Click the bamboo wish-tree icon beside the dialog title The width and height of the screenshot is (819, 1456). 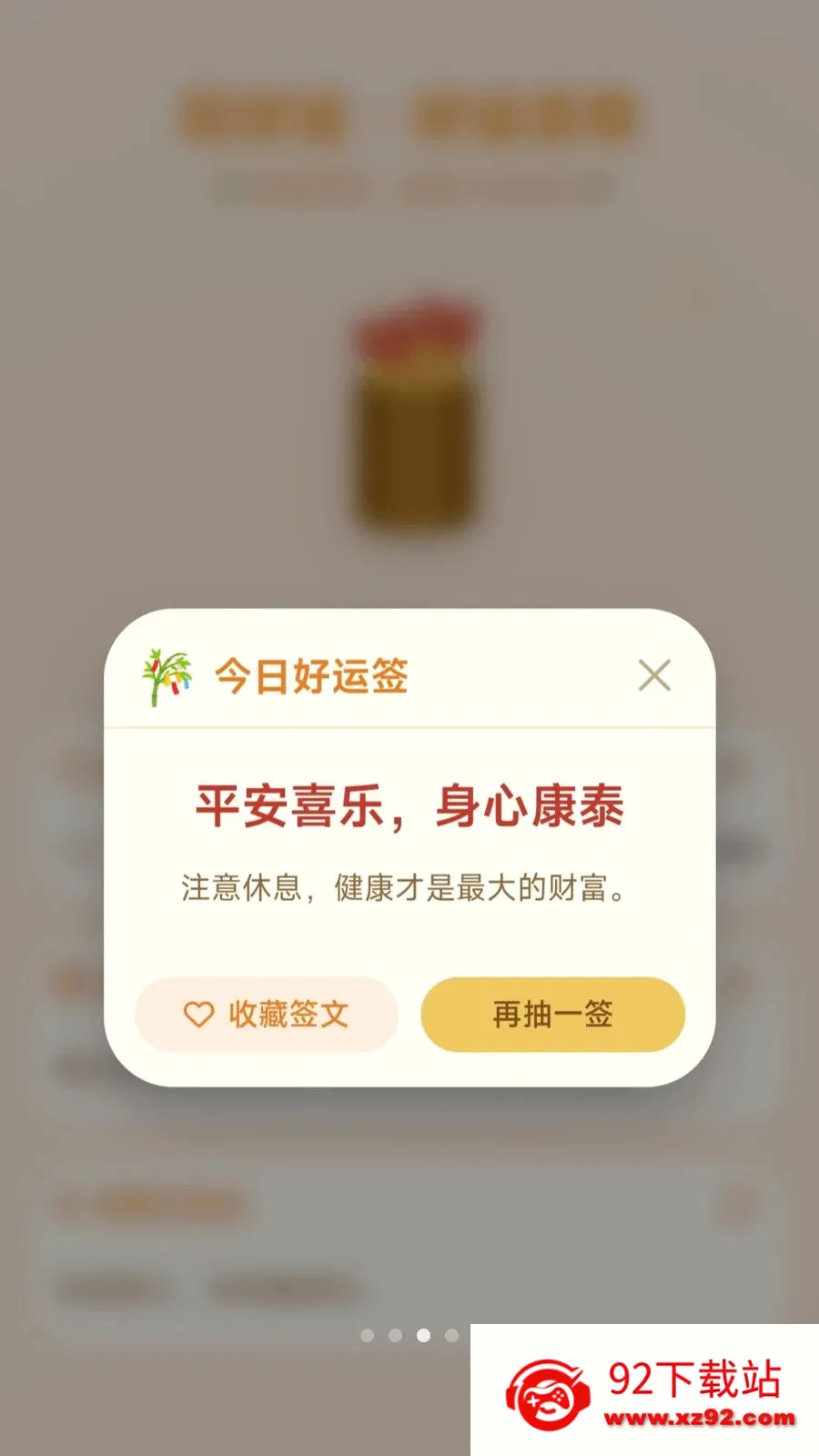click(x=168, y=677)
